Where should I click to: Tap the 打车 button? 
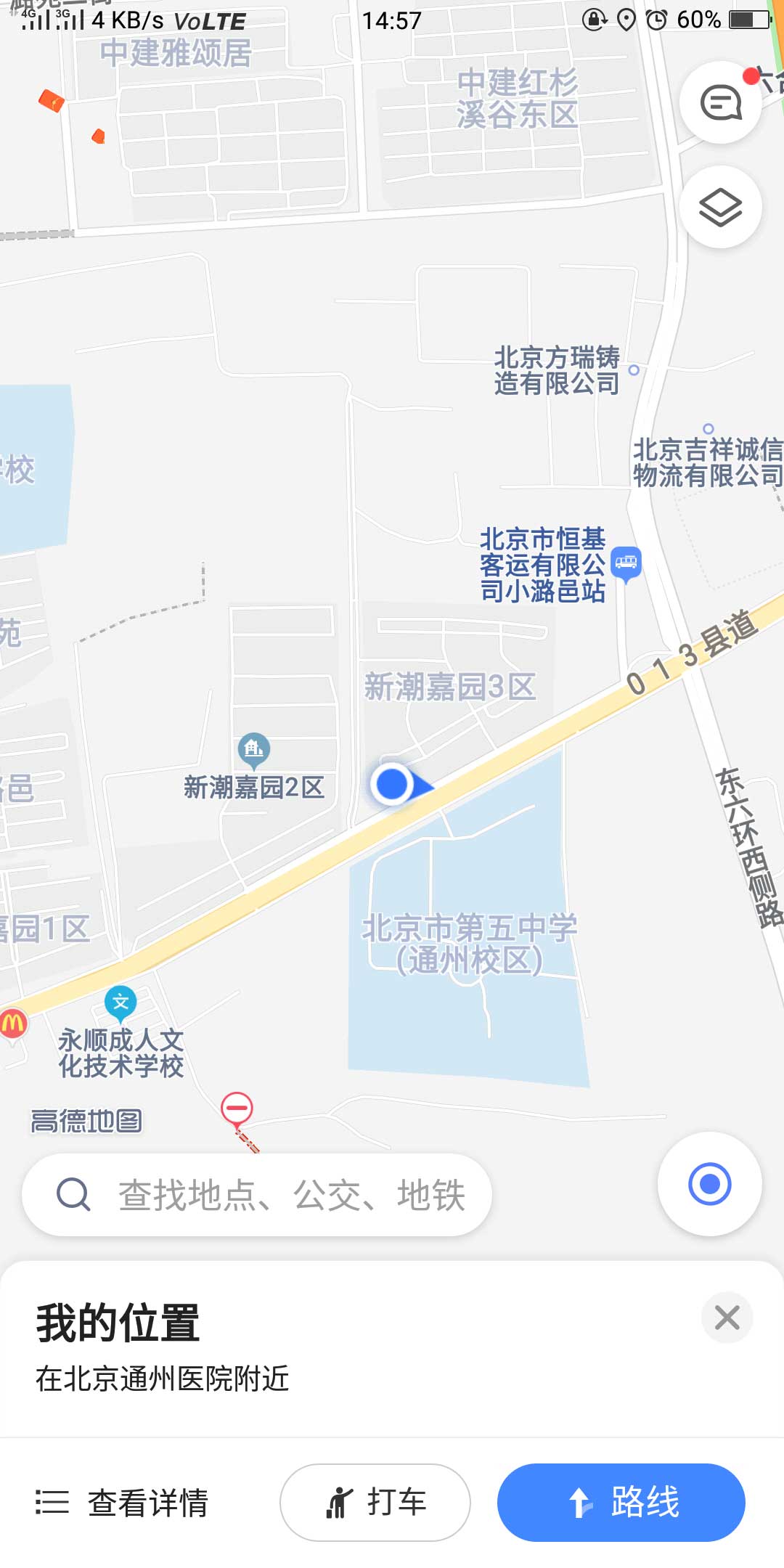click(x=375, y=1503)
